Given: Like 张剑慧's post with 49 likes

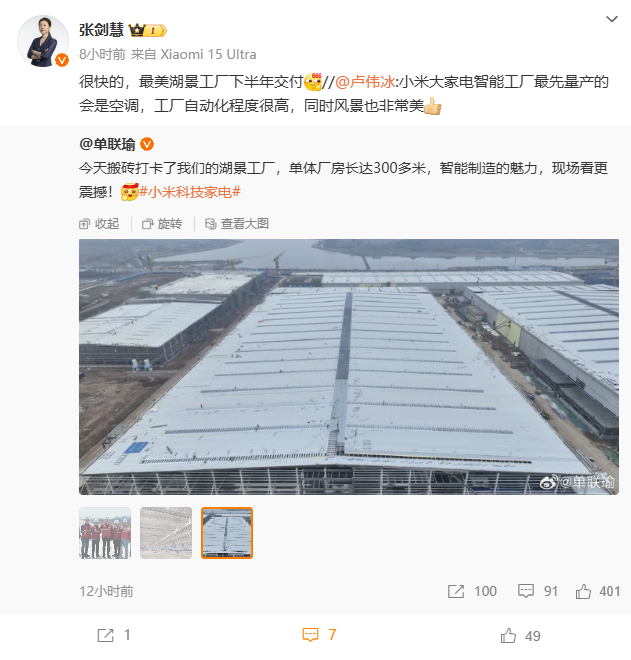Looking at the screenshot, I should (520, 635).
